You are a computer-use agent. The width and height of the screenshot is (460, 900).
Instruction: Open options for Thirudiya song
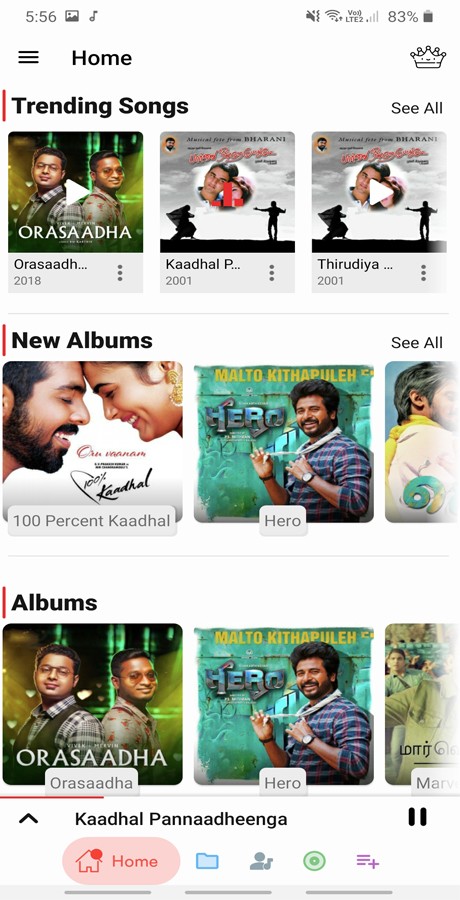[x=423, y=273]
